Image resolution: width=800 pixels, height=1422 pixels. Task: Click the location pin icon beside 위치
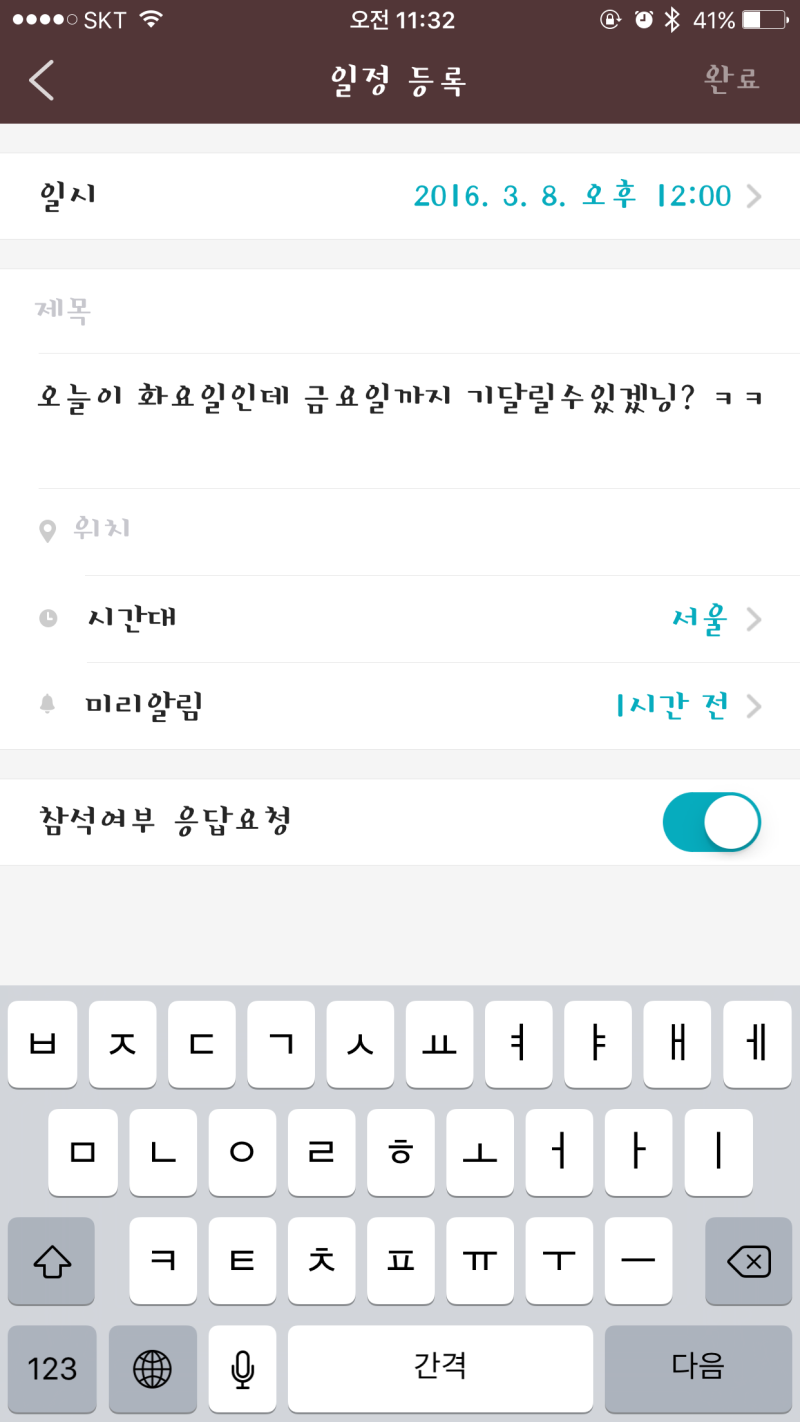(46, 530)
